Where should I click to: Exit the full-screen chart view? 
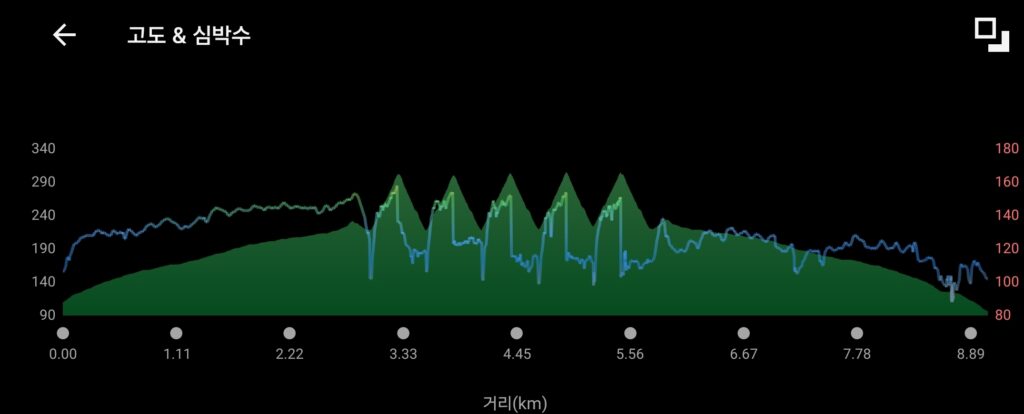991,34
